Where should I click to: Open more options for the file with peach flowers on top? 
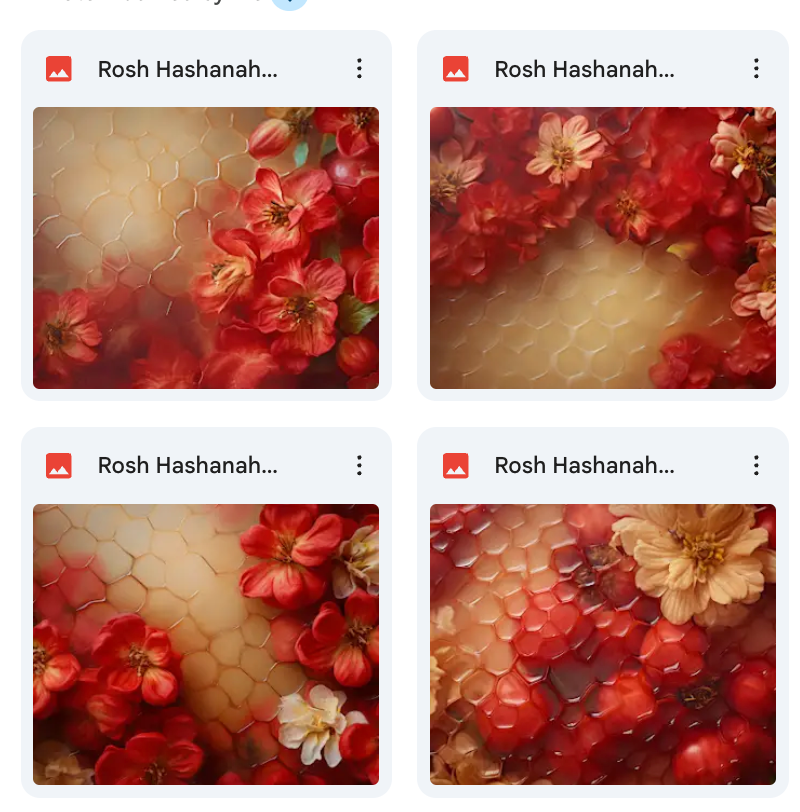tap(756, 69)
